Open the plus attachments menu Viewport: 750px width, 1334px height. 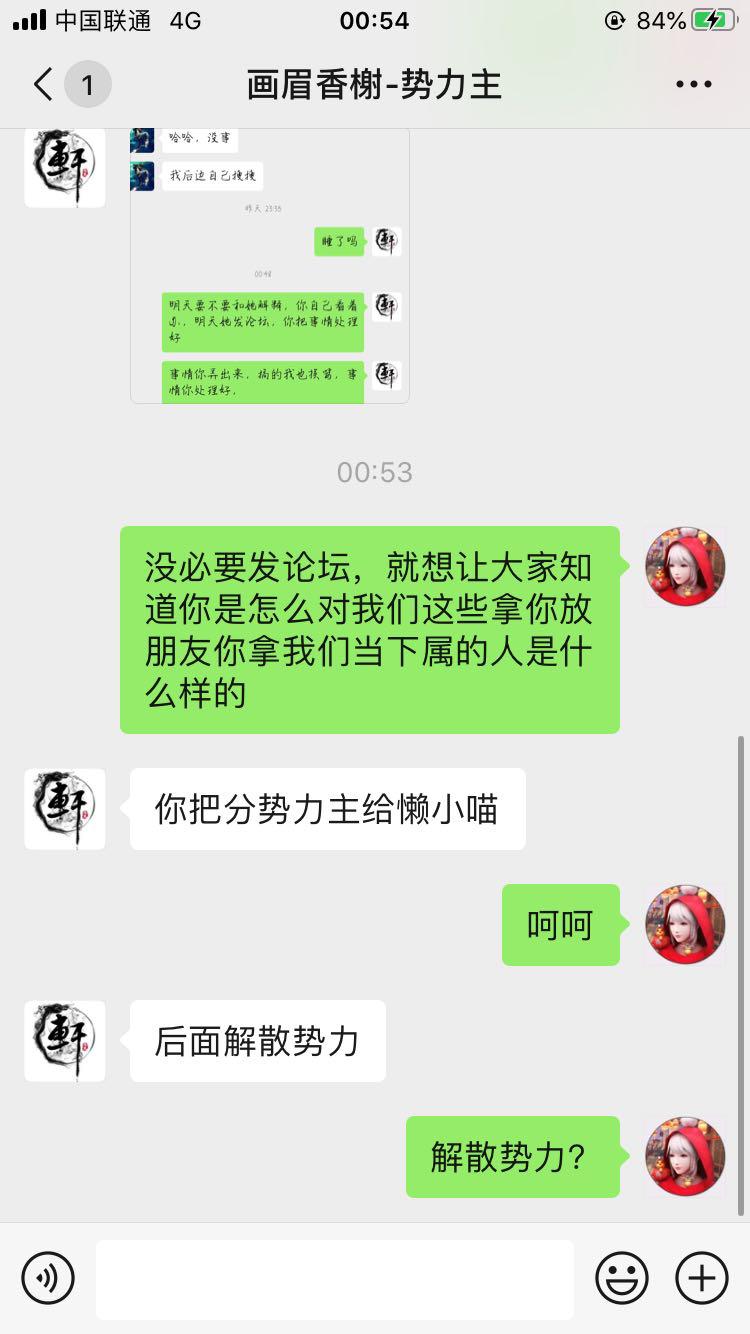(x=702, y=1277)
